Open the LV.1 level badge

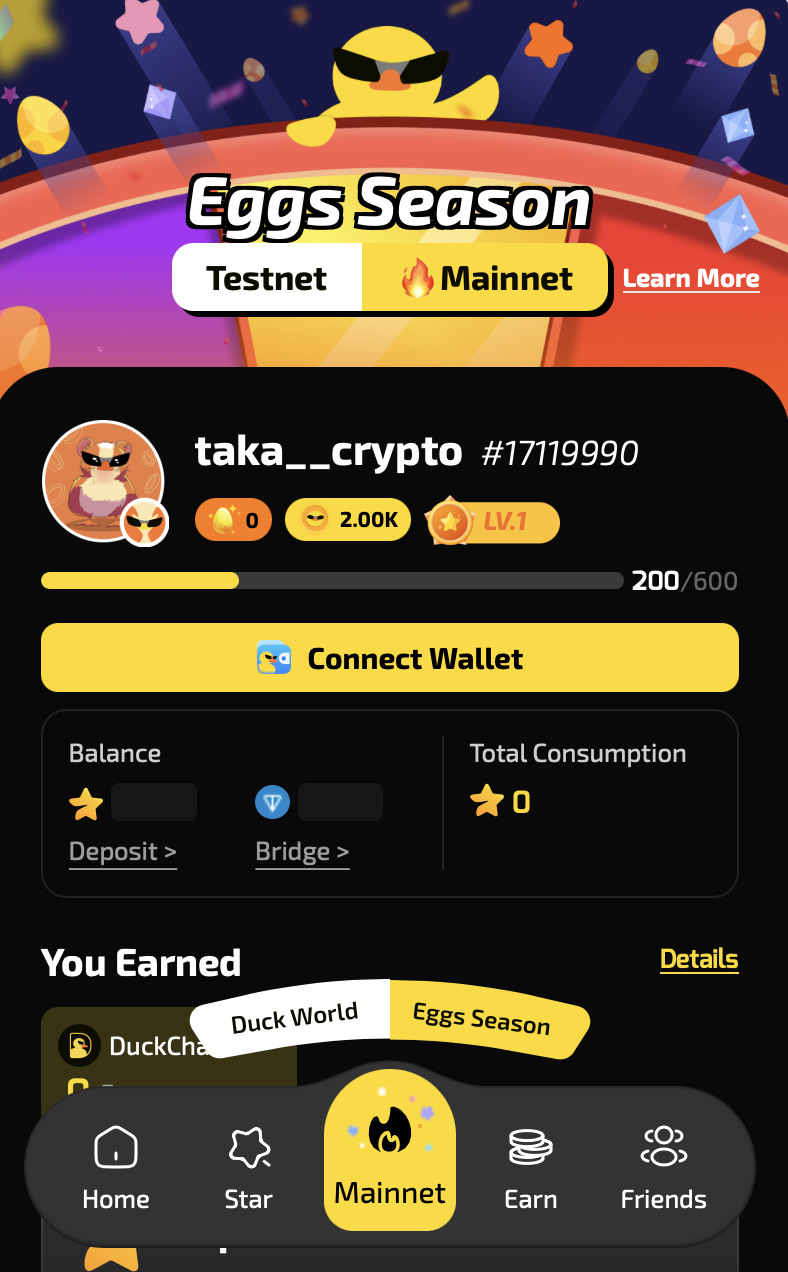click(x=491, y=521)
